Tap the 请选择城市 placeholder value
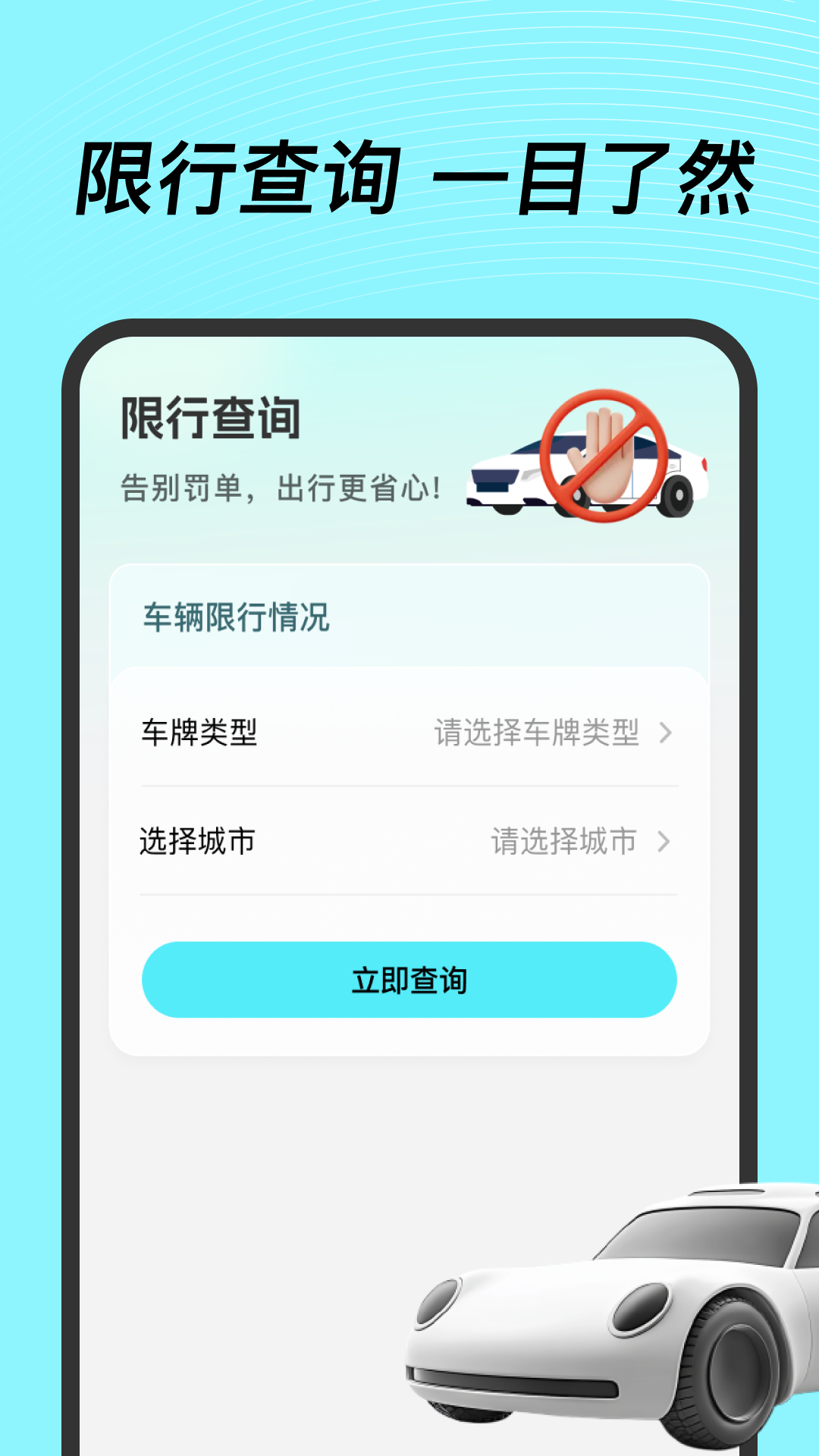This screenshot has height=1456, width=819. pyautogui.click(x=563, y=840)
